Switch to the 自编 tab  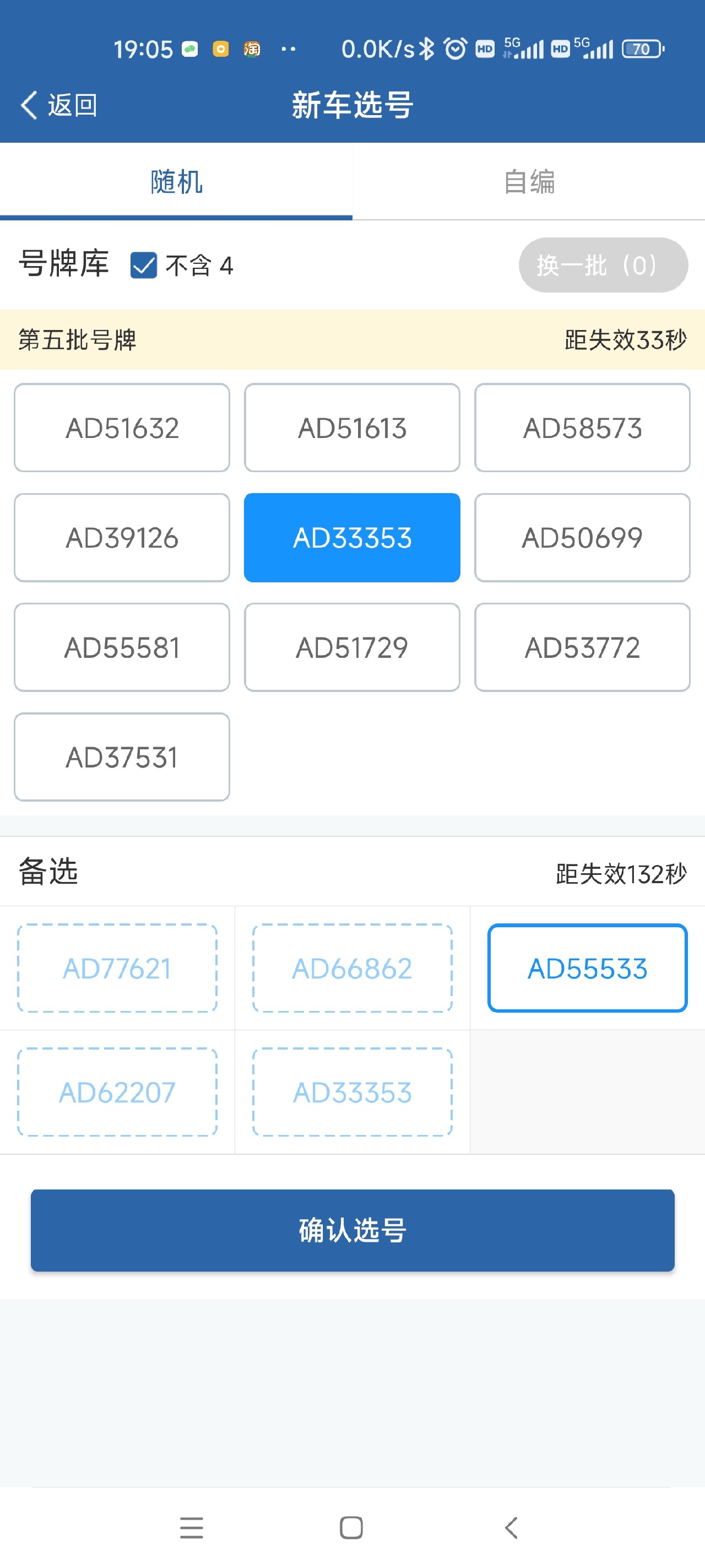529,181
